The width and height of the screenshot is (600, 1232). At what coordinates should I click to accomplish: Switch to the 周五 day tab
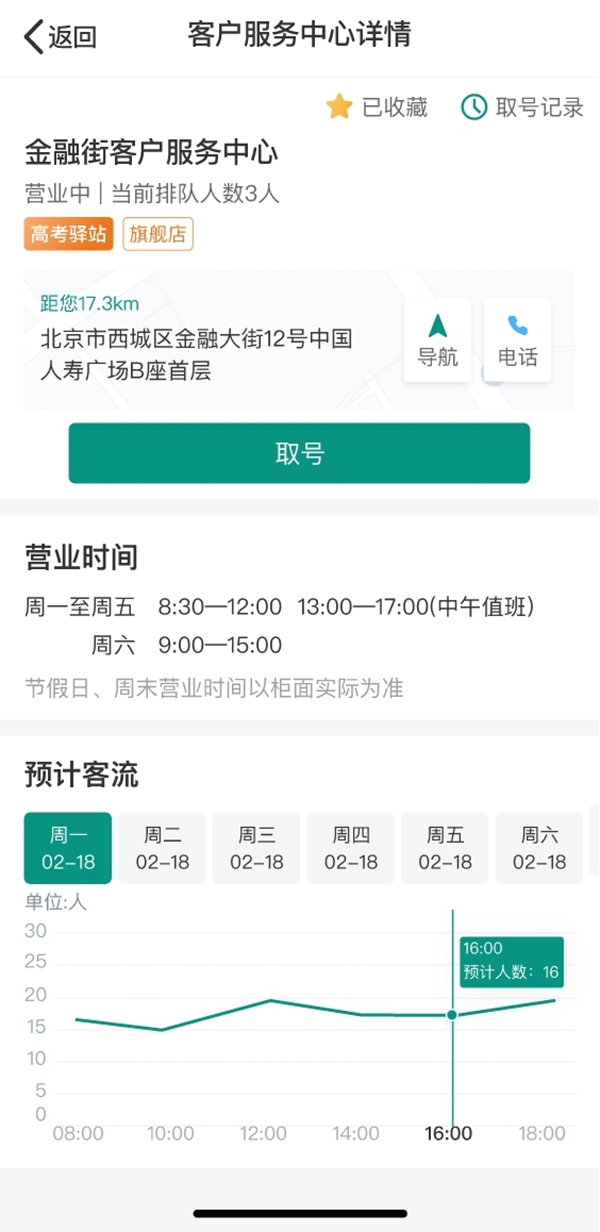click(445, 848)
